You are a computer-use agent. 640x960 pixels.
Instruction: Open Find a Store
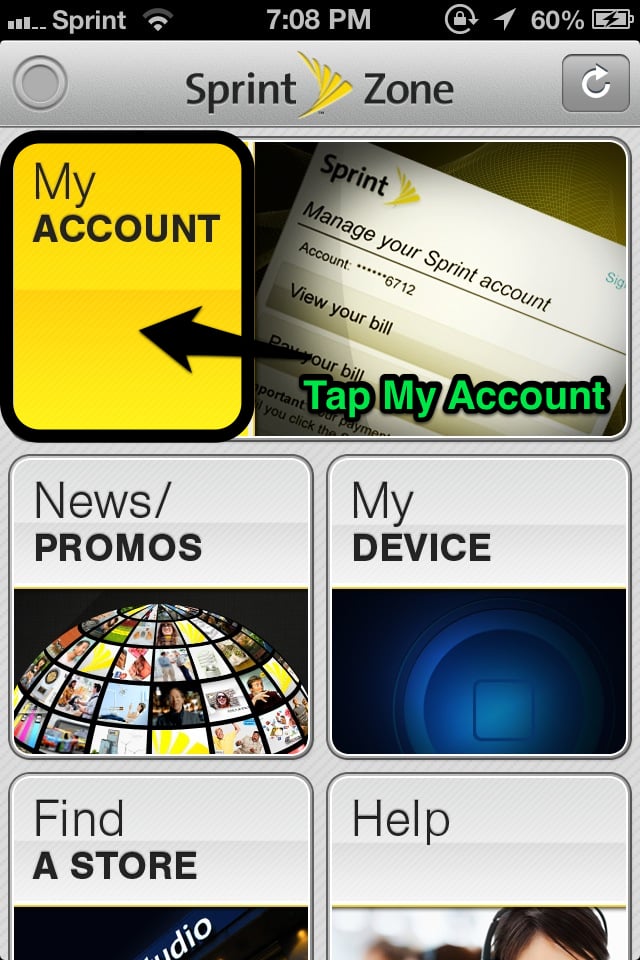coord(161,867)
